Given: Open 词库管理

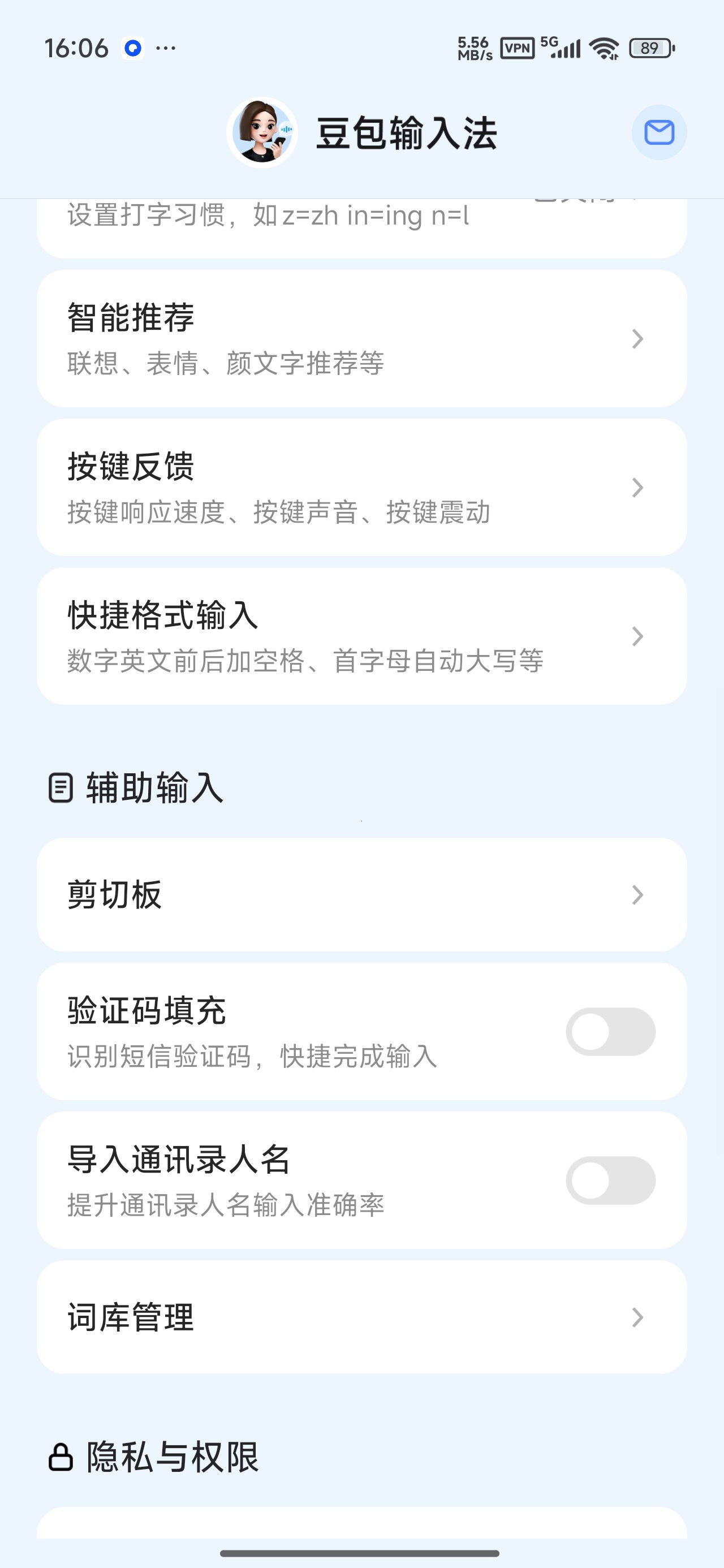Looking at the screenshot, I should [x=361, y=1317].
